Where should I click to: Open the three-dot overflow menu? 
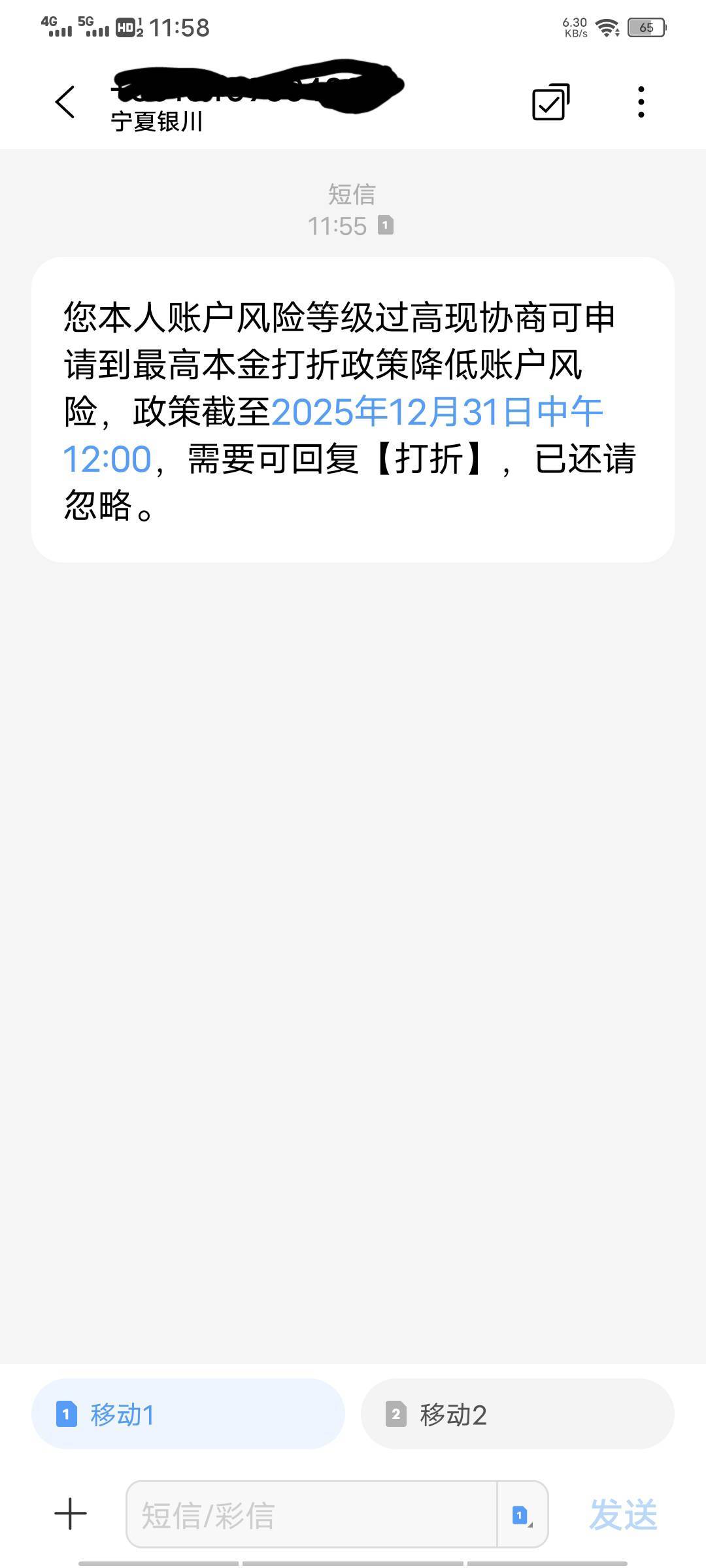(641, 103)
